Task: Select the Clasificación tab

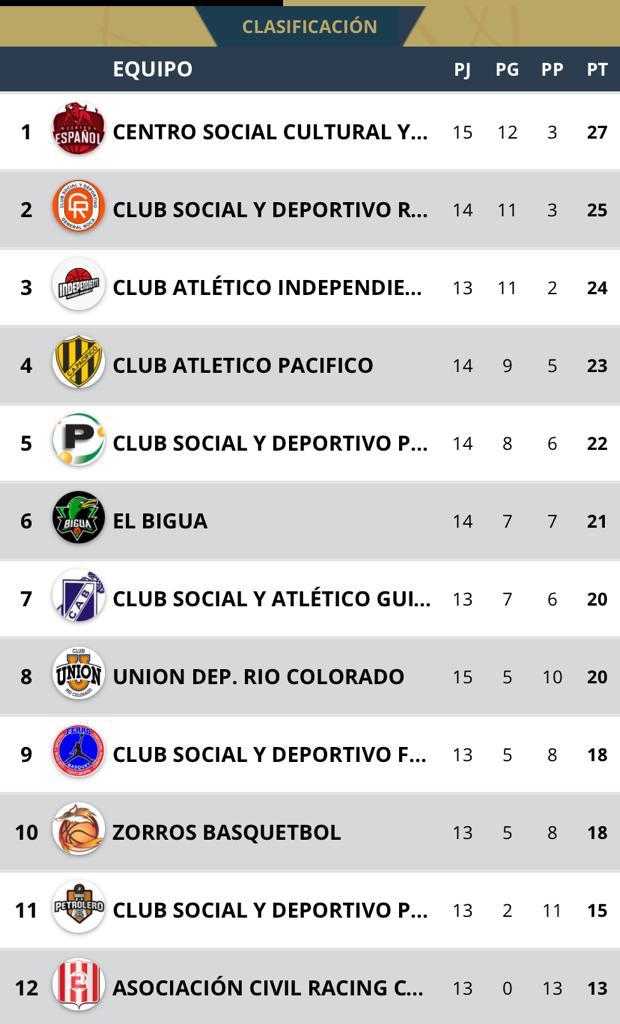Action: (310, 27)
